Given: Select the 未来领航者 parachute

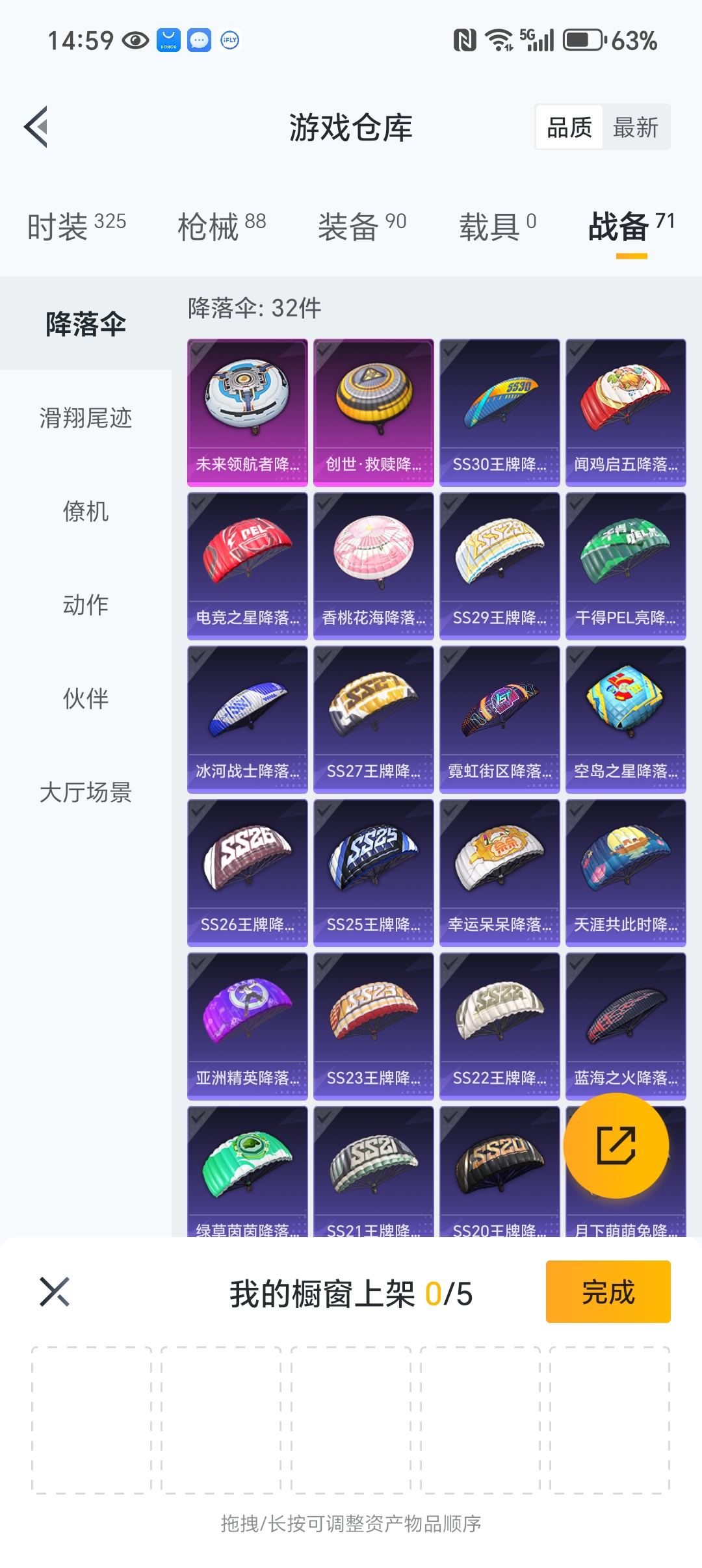Looking at the screenshot, I should [x=248, y=412].
